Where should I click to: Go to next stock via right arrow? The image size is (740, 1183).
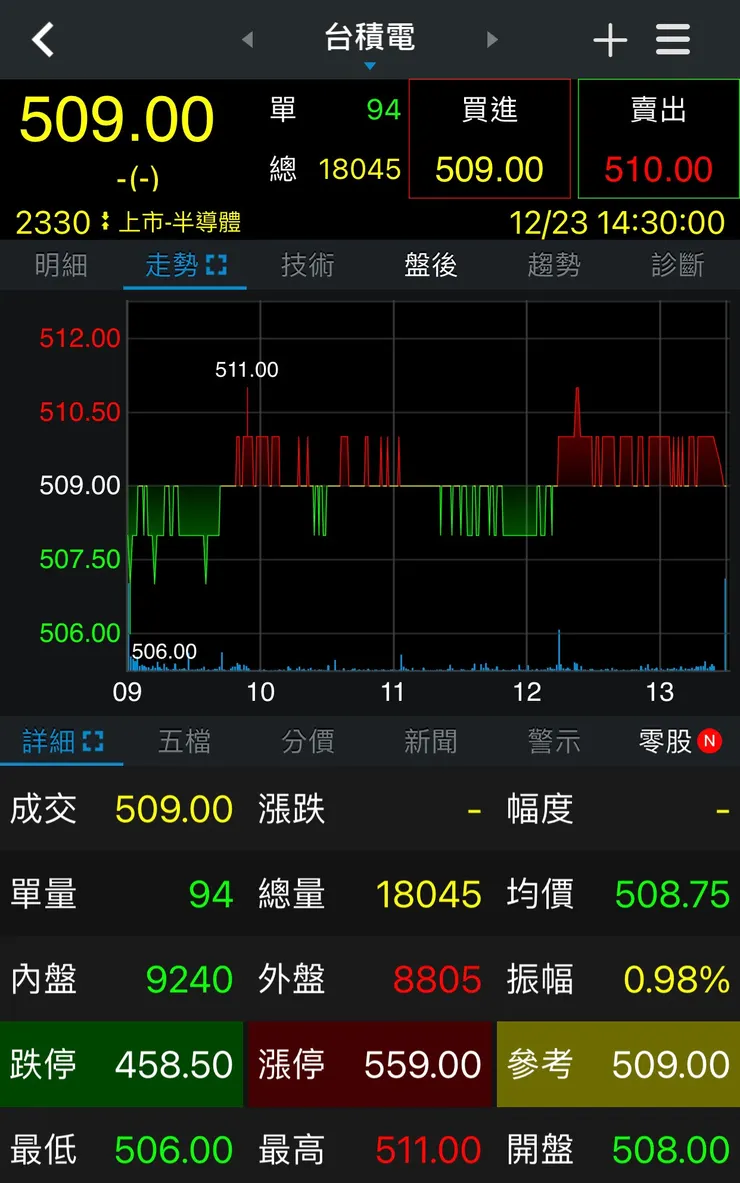click(x=492, y=39)
